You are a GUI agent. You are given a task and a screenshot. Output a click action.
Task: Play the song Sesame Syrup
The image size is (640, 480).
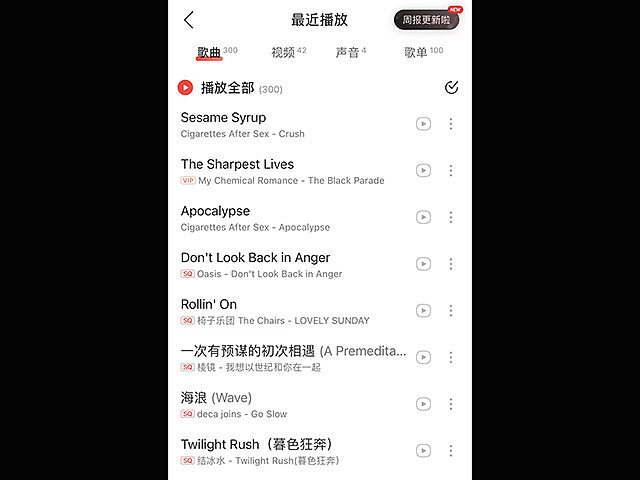click(223, 118)
